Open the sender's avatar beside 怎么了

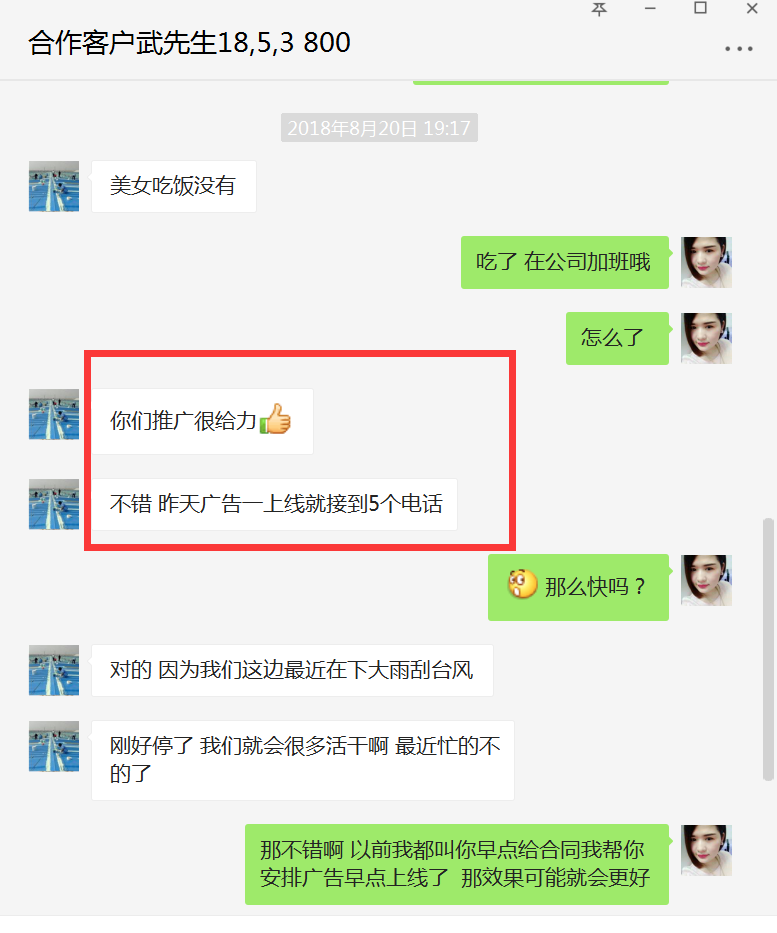coord(706,338)
